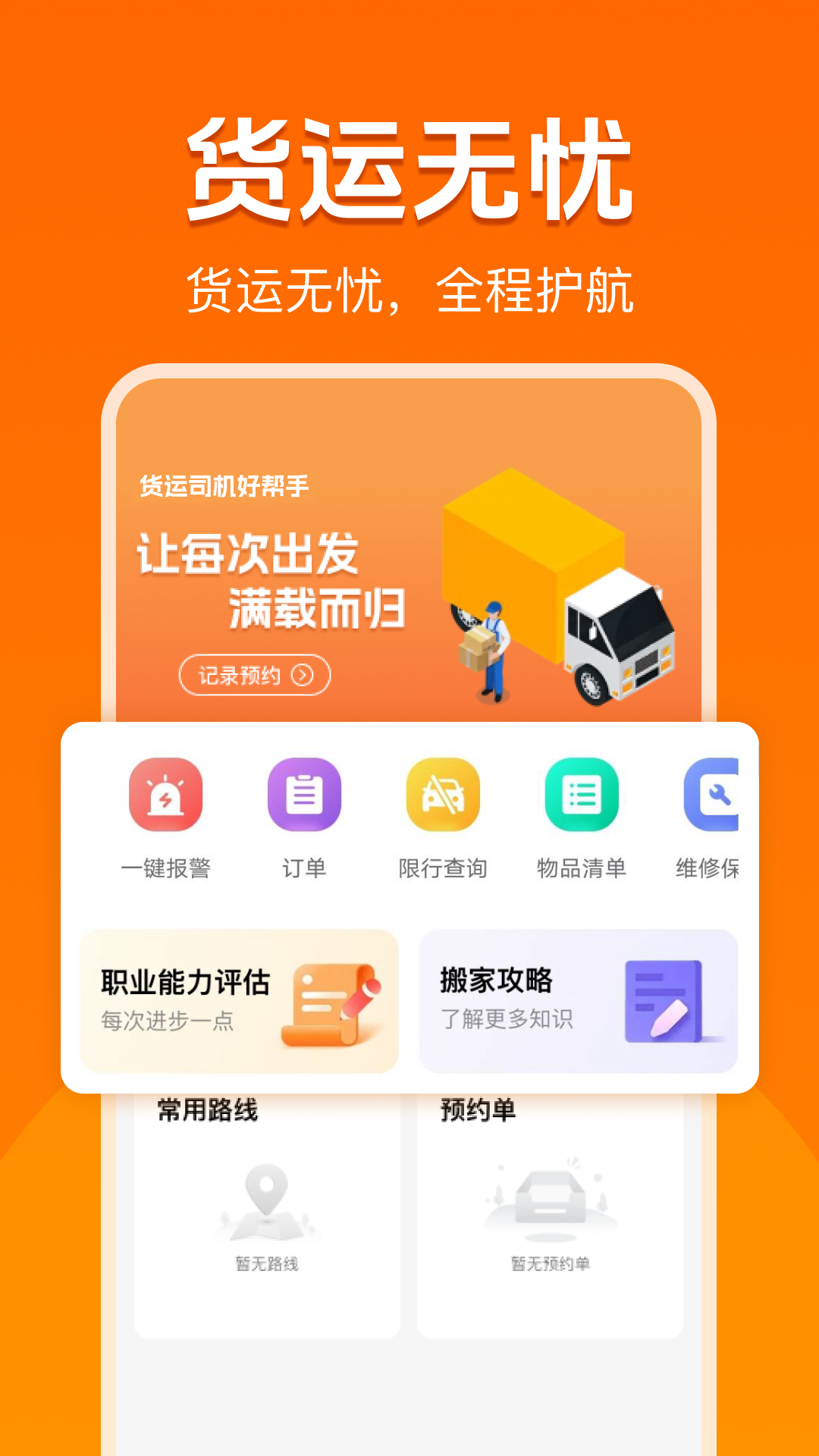
Task: Tap the 暂无路线 empty state text
Action: (x=265, y=1264)
